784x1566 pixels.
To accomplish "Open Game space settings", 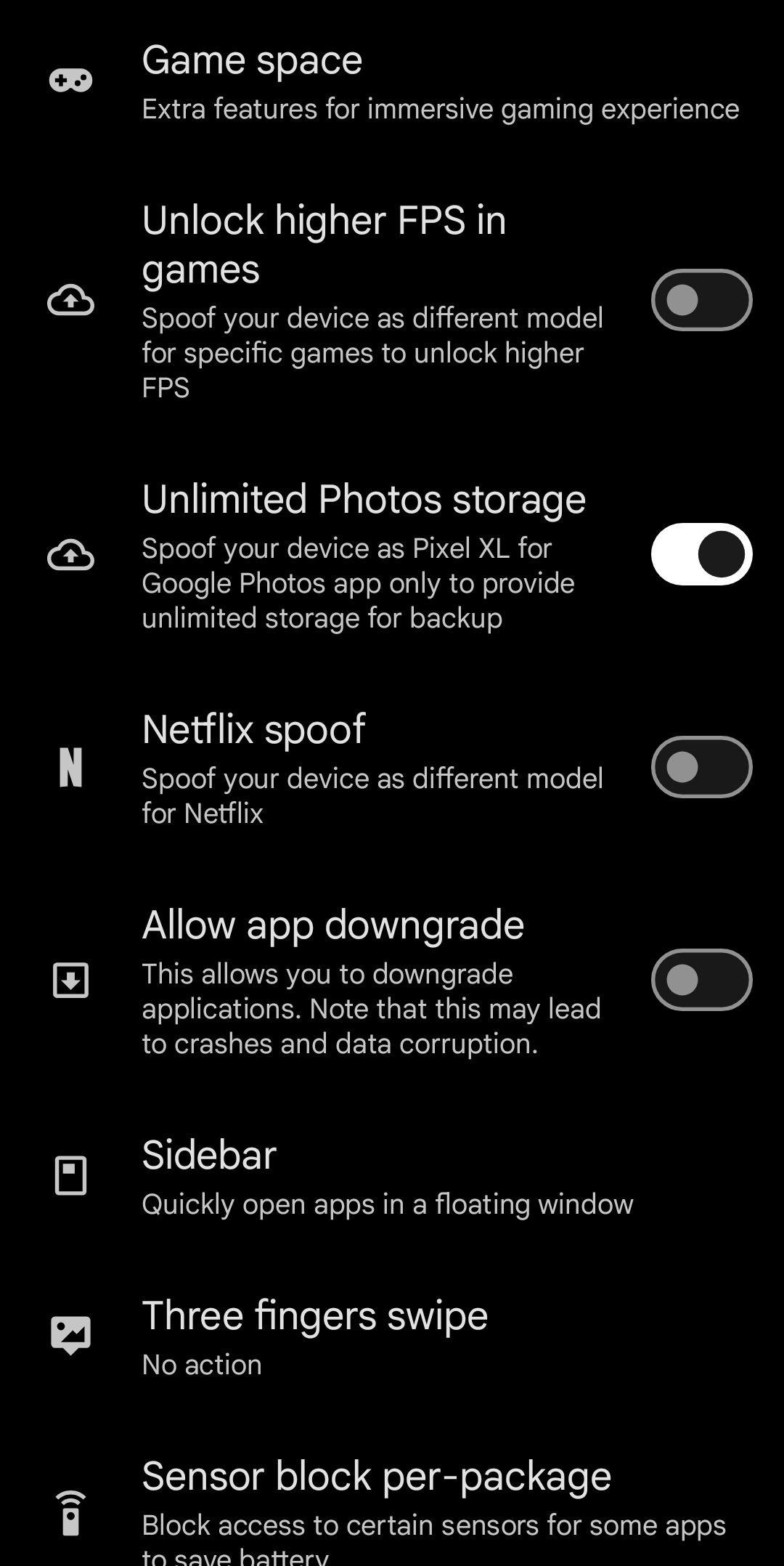I will click(392, 81).
